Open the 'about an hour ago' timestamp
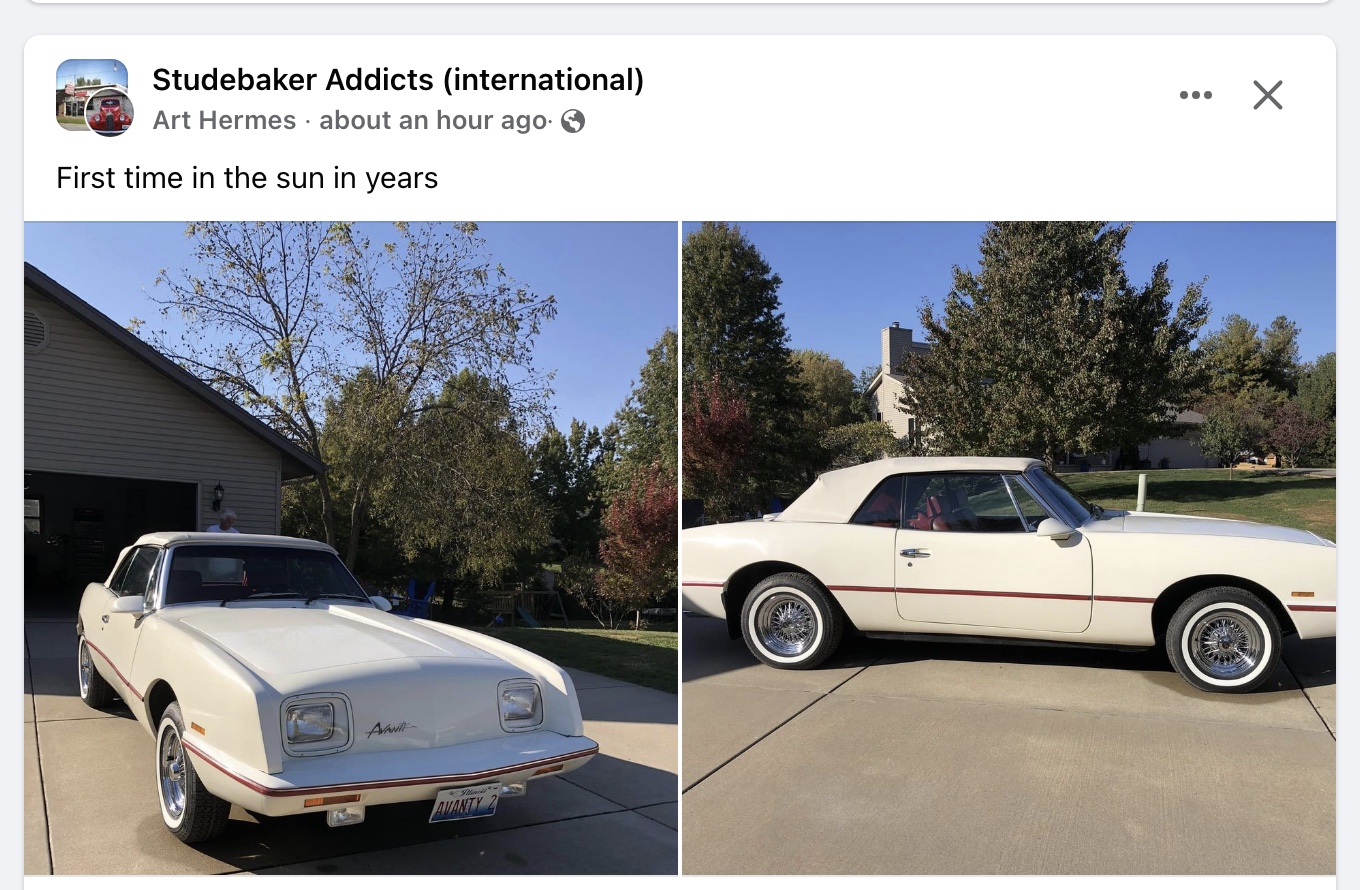Image resolution: width=1360 pixels, height=890 pixels. pos(433,121)
